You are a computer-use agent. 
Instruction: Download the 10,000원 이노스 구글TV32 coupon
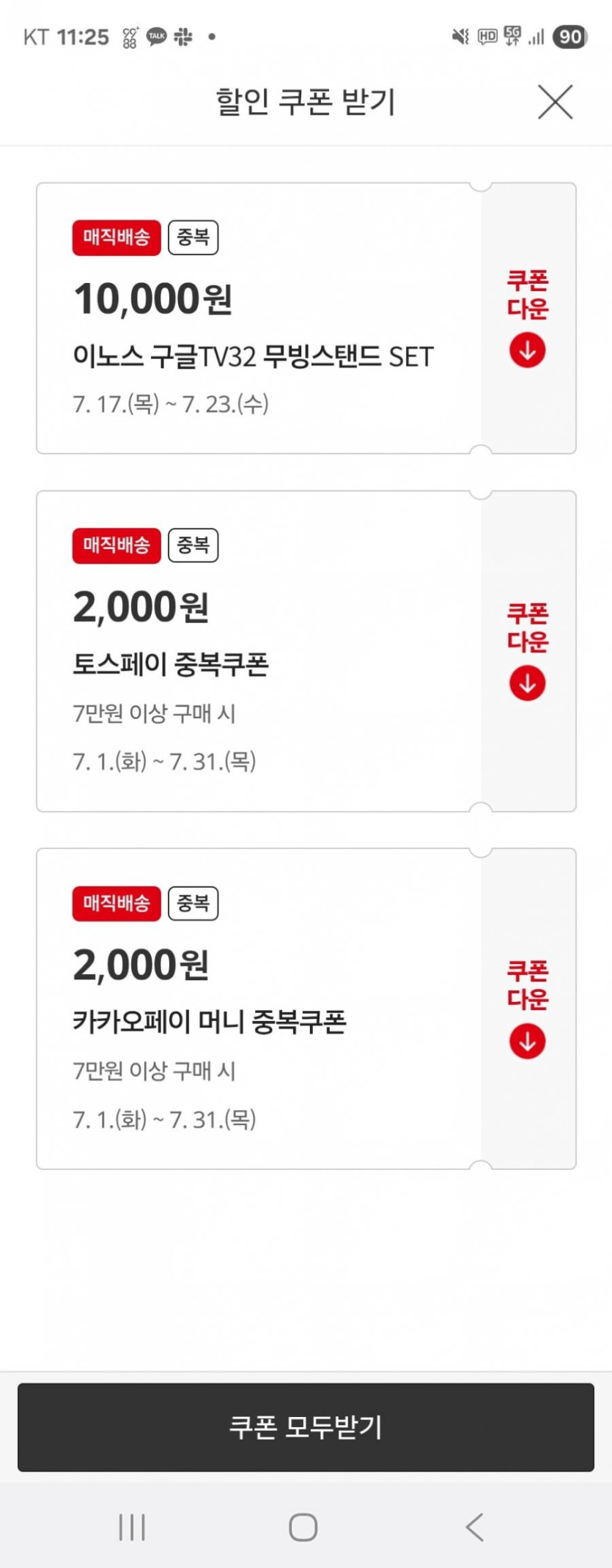pos(528,349)
